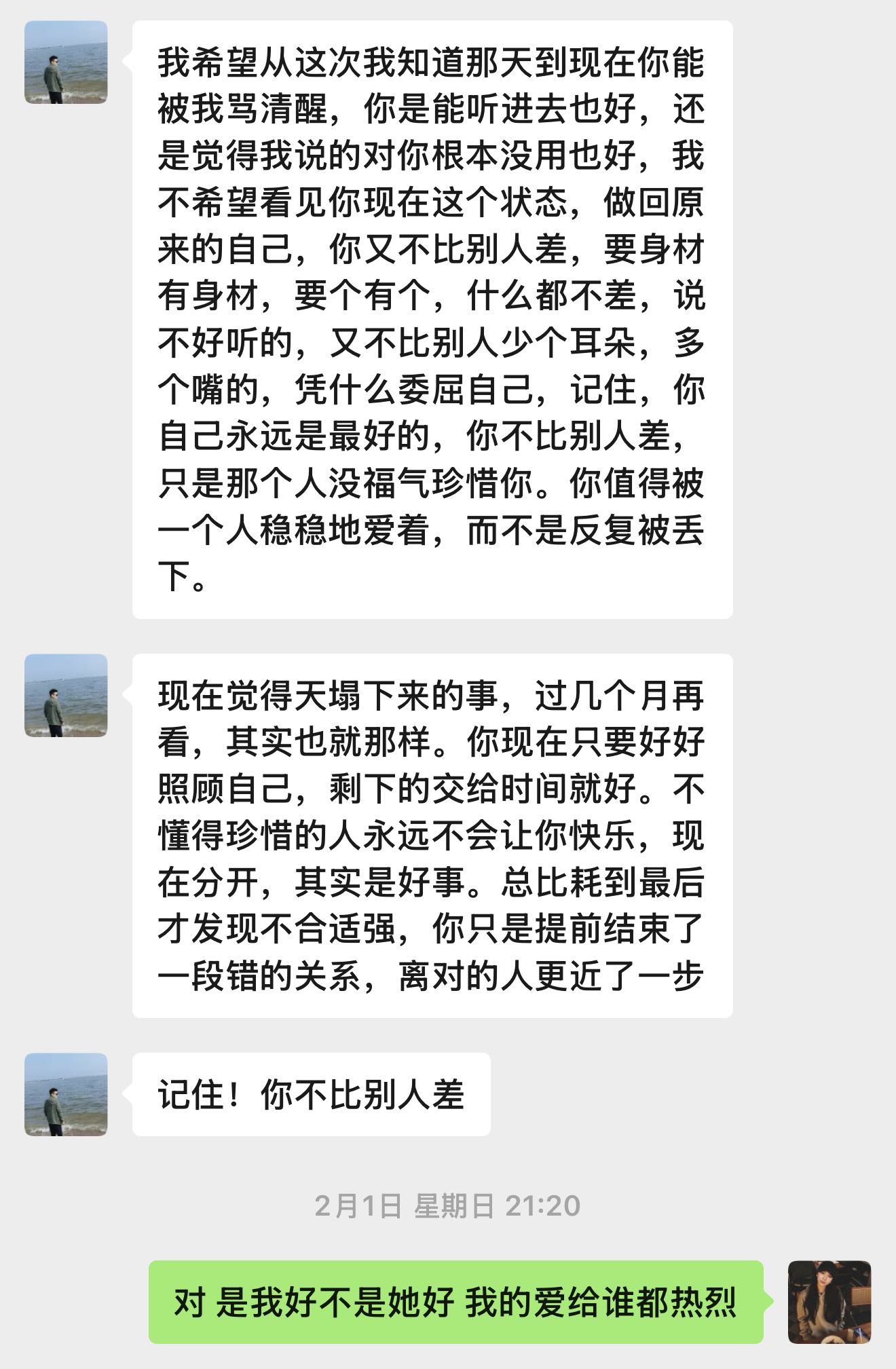896x1369 pixels.
Task: Open sender's avatar beside message starting 我希望从这次
Action: coord(66,62)
